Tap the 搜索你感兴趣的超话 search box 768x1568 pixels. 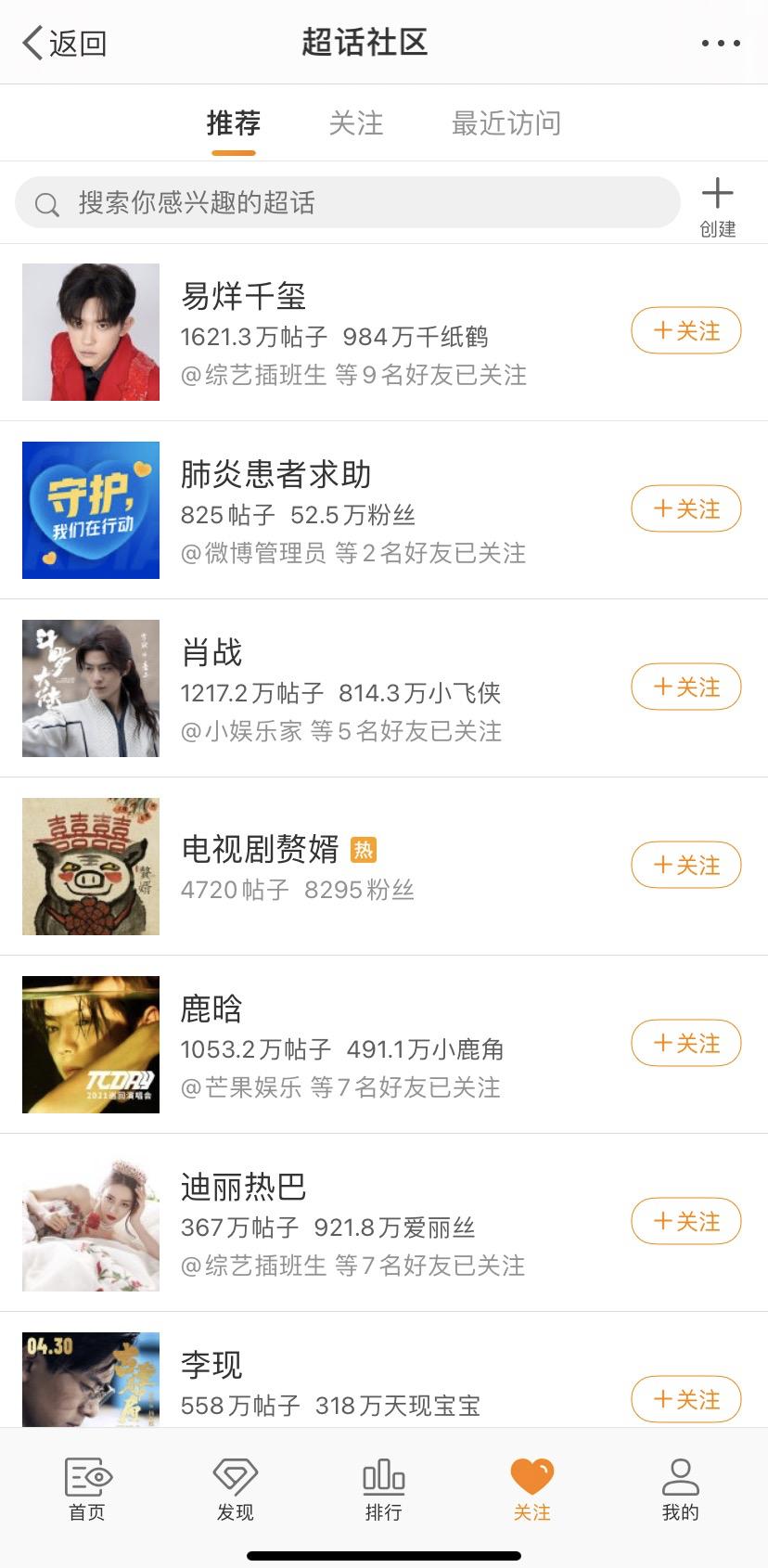pyautogui.click(x=348, y=202)
